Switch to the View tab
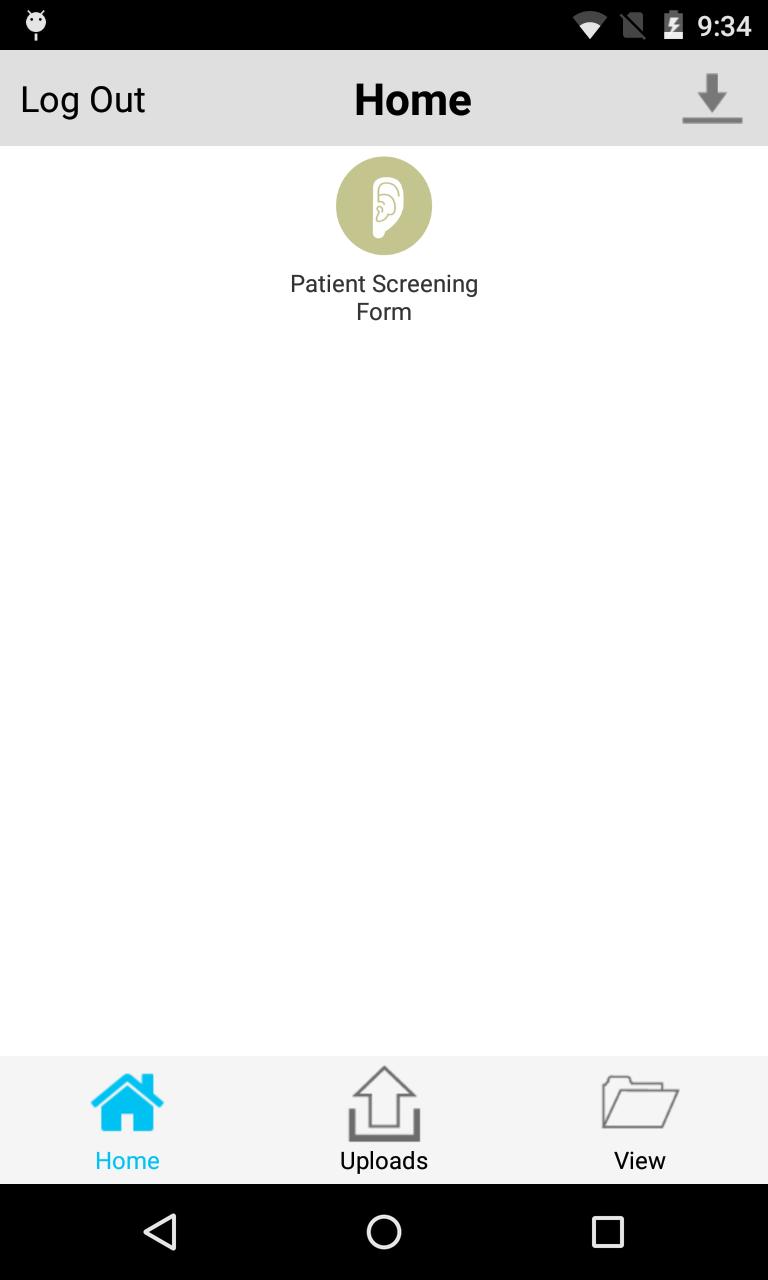768x1280 pixels. 640,1120
